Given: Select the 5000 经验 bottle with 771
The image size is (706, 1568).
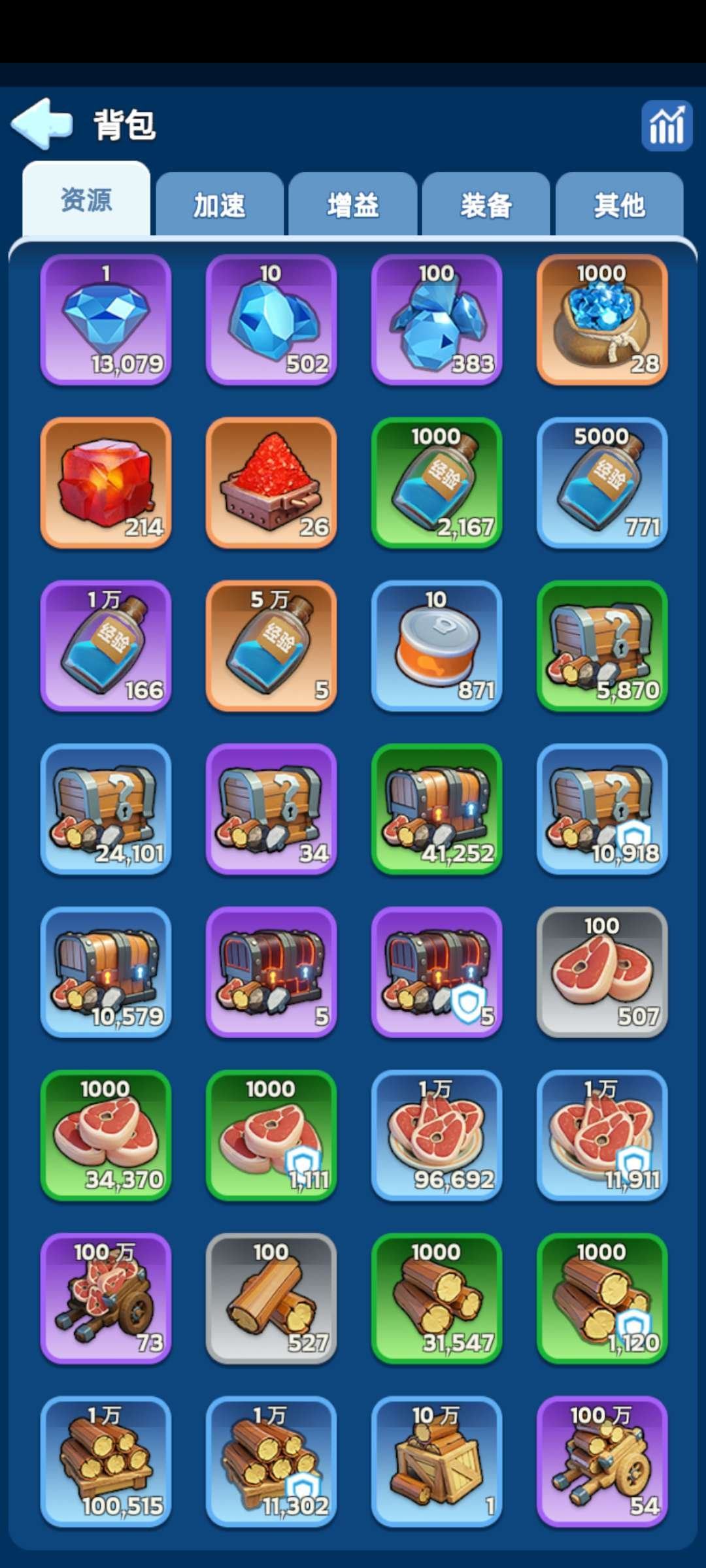Looking at the screenshot, I should coord(602,483).
